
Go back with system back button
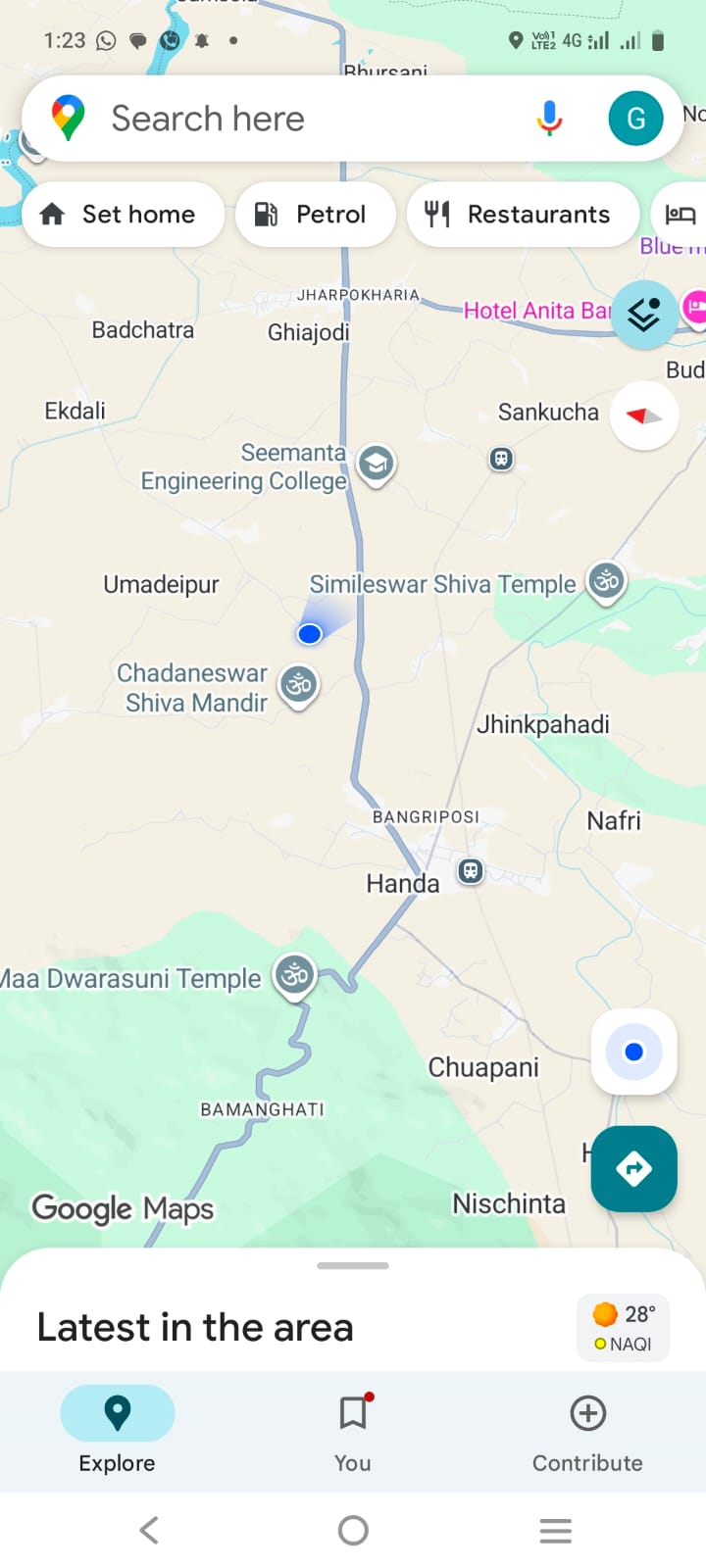coord(149,1530)
